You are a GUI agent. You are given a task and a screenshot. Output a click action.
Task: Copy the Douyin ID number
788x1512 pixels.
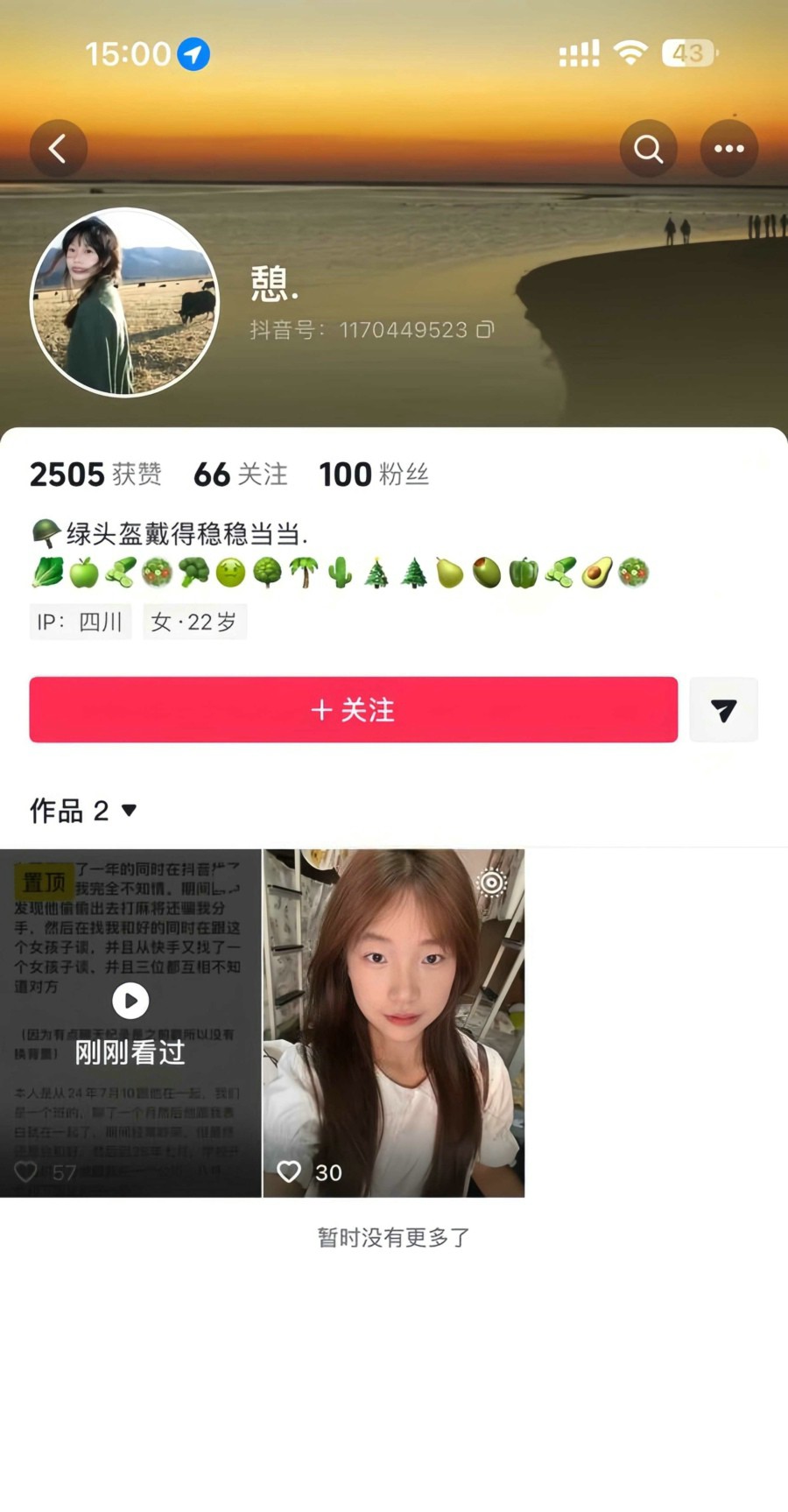tap(485, 329)
